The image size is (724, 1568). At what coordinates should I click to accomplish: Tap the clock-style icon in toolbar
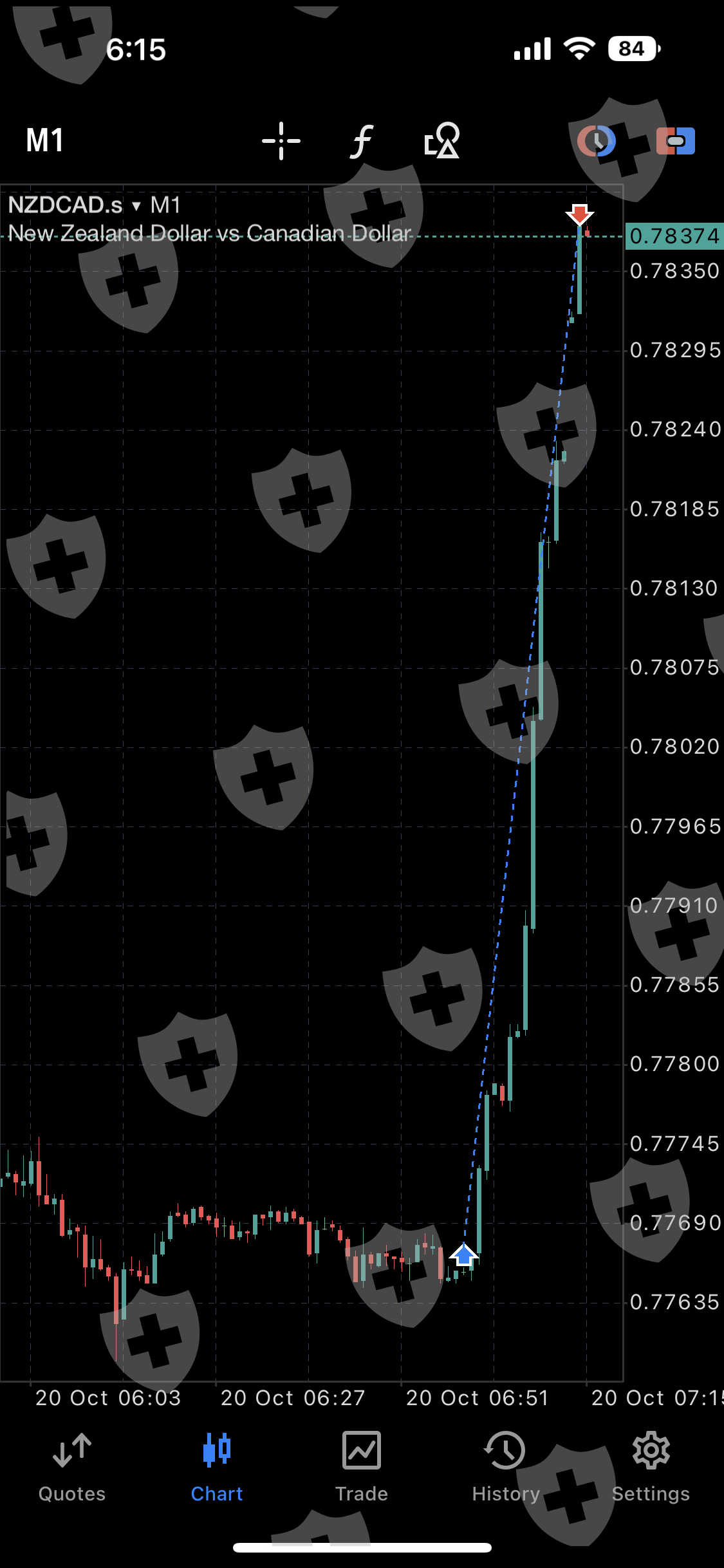coord(596,141)
